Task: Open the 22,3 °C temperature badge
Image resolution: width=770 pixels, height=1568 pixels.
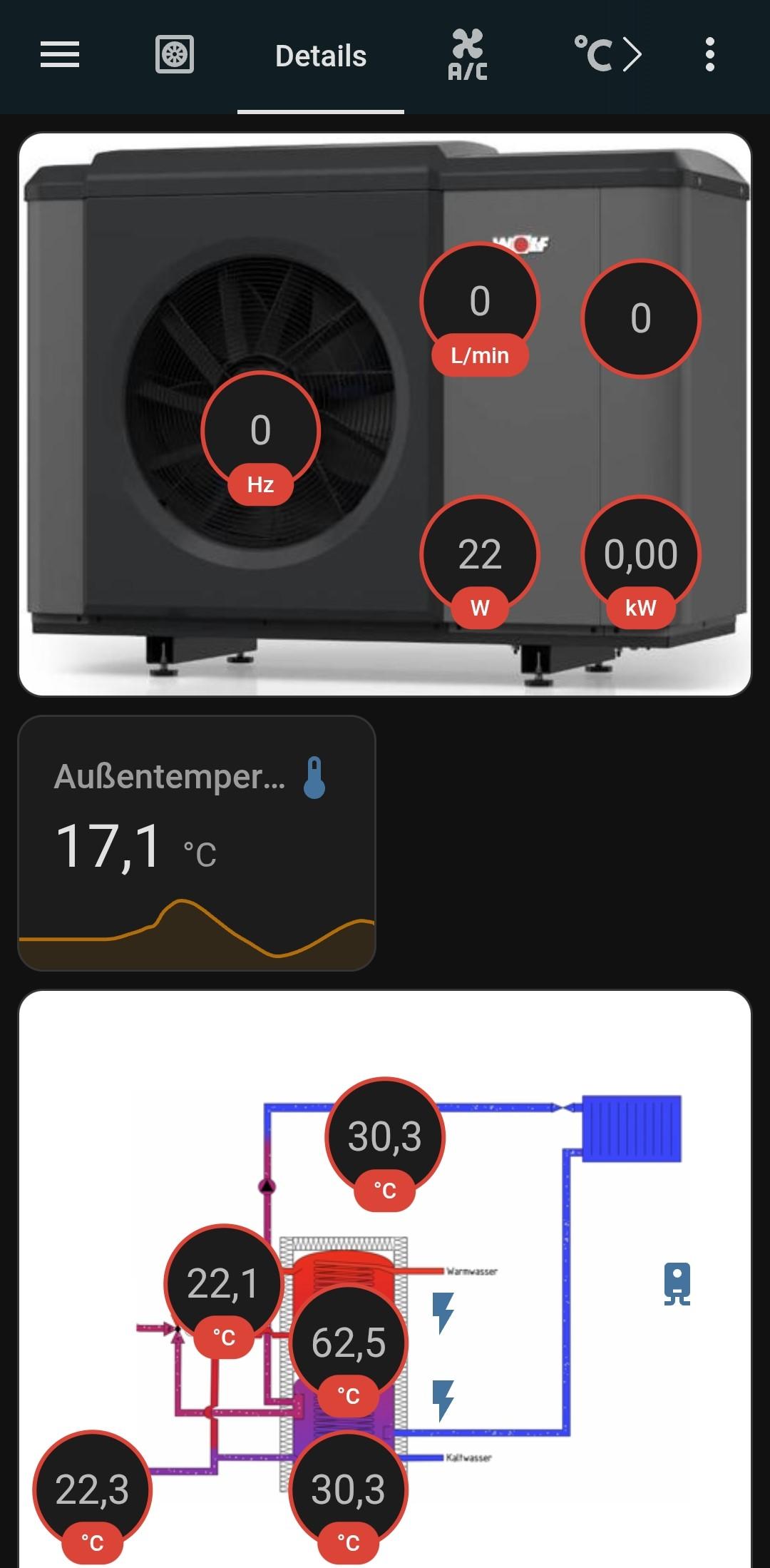Action: tap(92, 1490)
